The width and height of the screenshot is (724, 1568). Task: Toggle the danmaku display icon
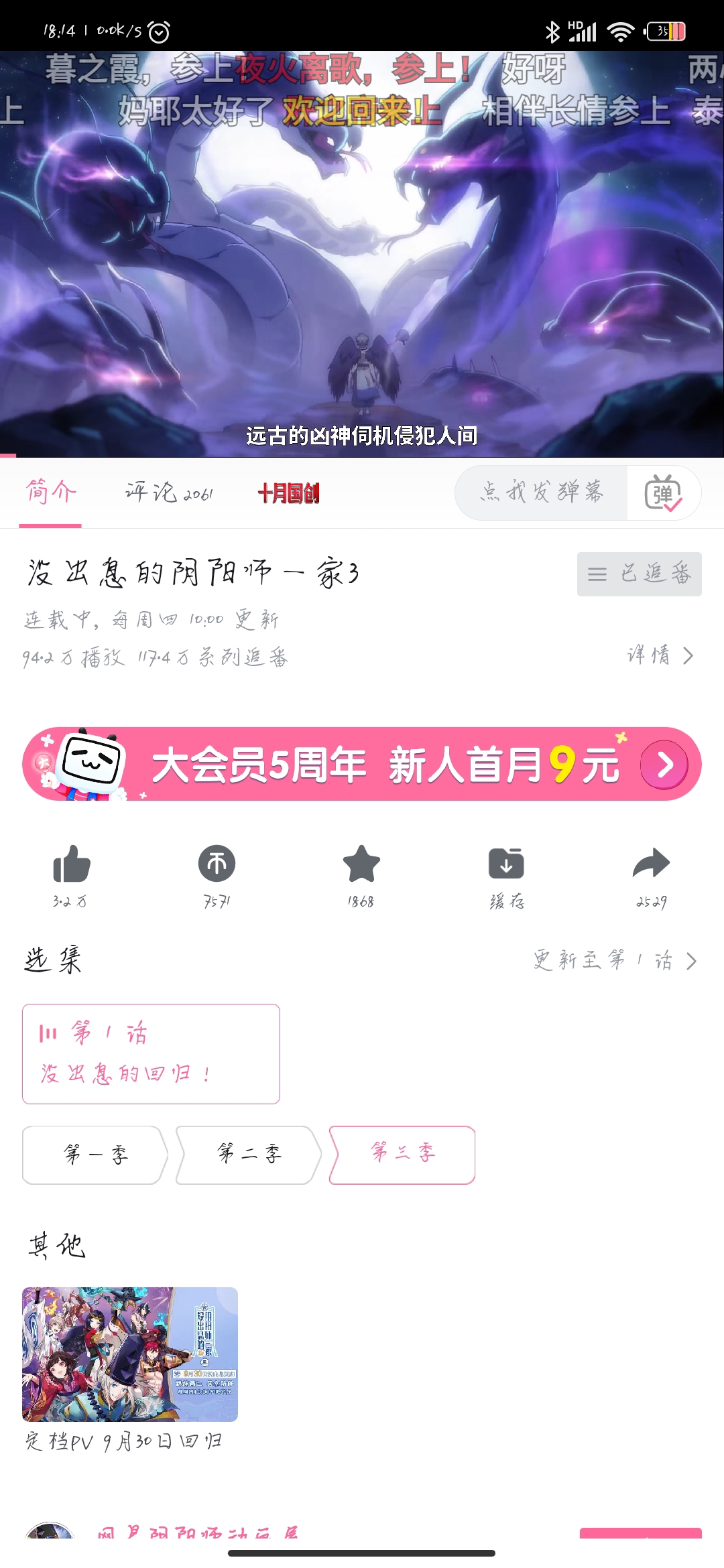point(663,493)
